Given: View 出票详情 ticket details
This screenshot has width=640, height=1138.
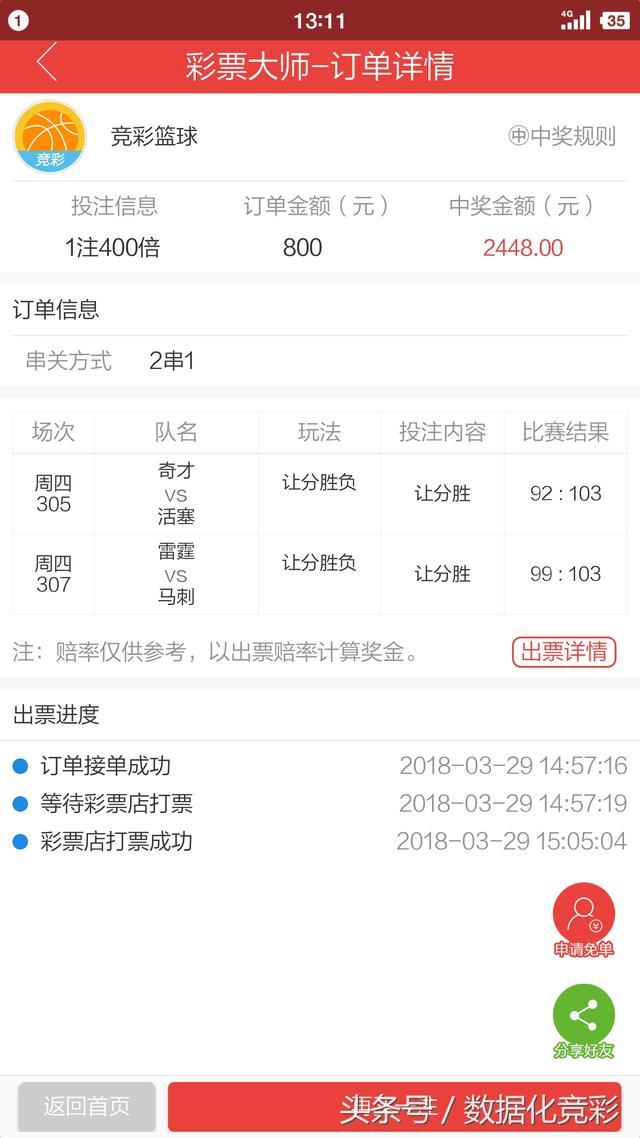Looking at the screenshot, I should point(564,652).
